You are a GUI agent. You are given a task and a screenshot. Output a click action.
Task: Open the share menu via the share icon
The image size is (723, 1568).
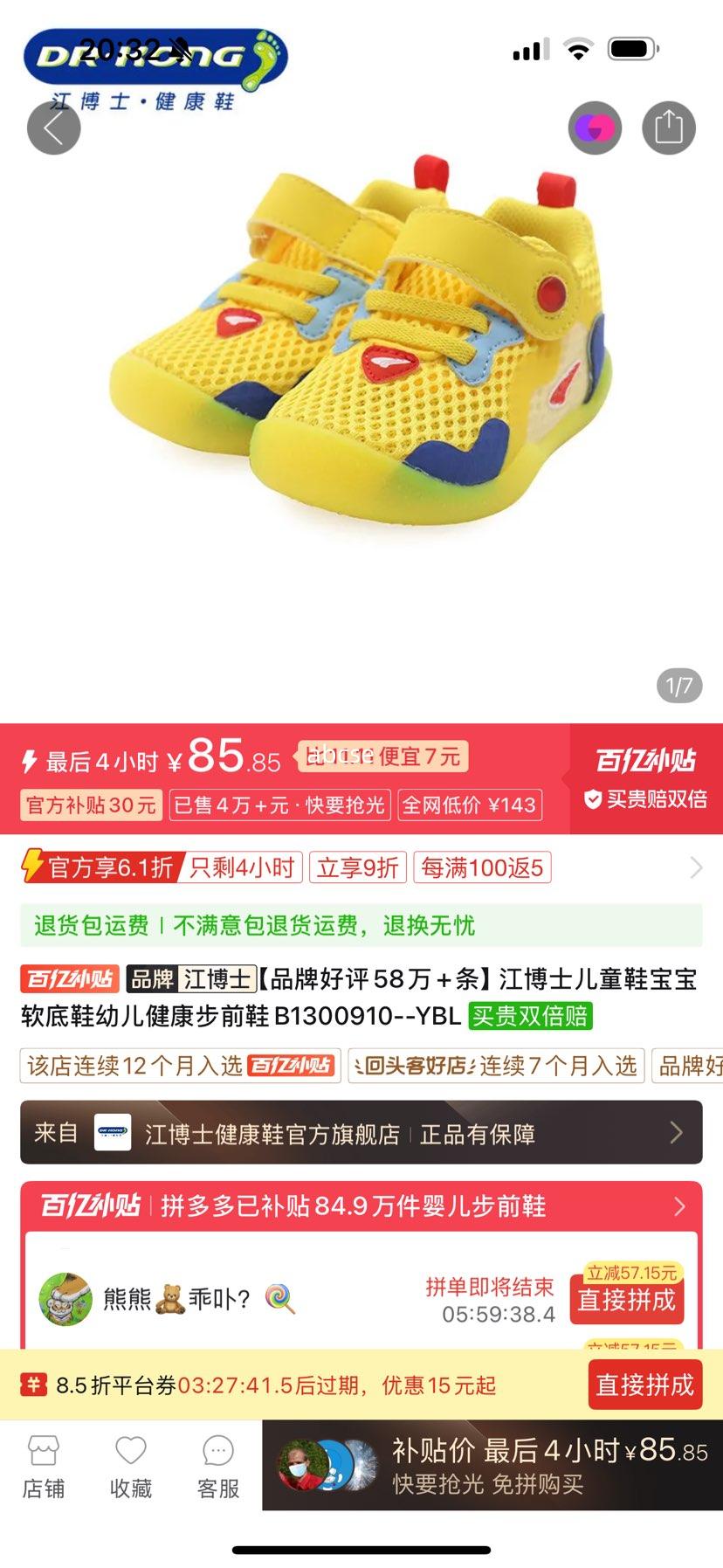click(669, 127)
